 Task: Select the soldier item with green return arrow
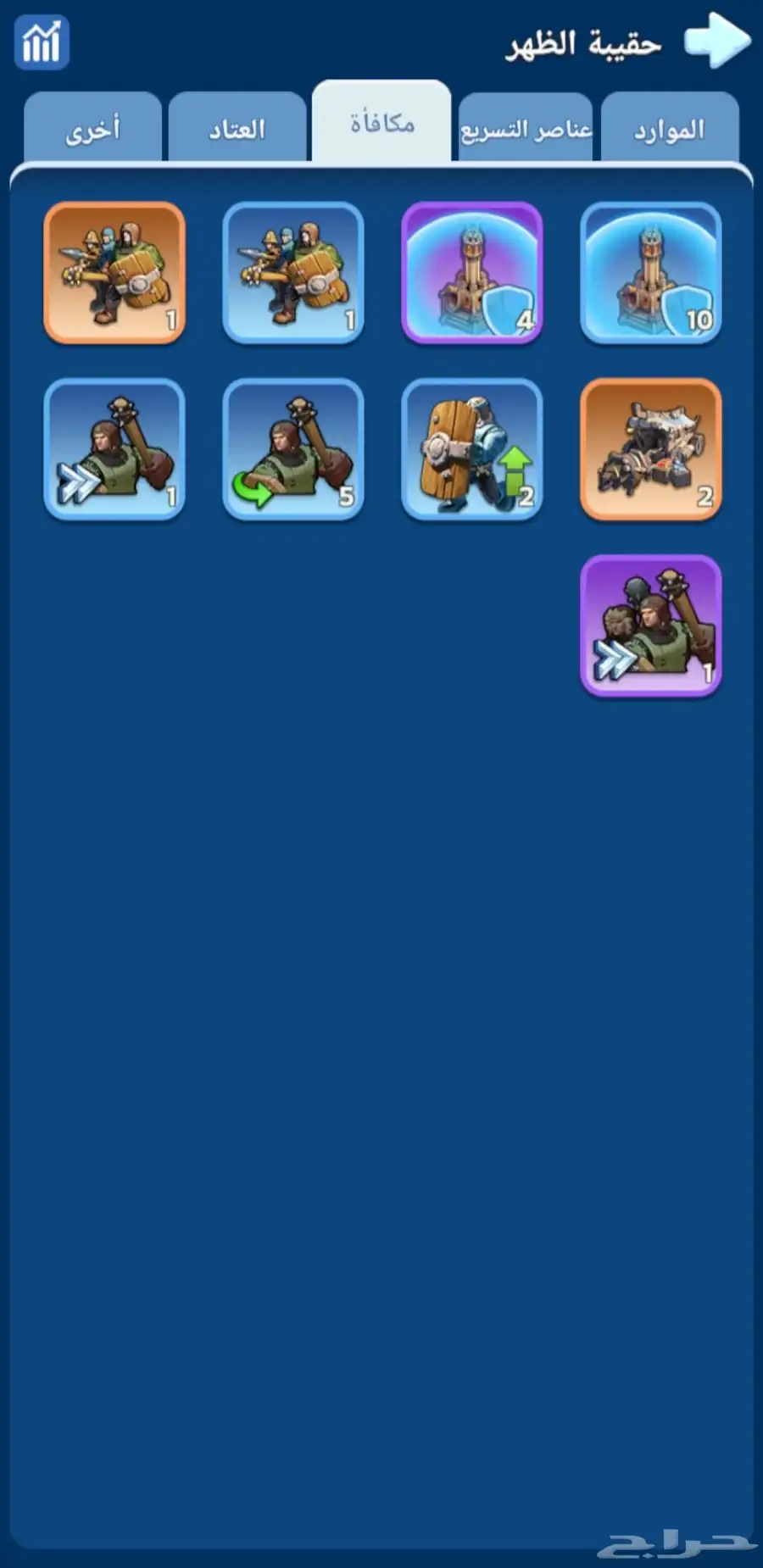pyautogui.click(x=292, y=449)
